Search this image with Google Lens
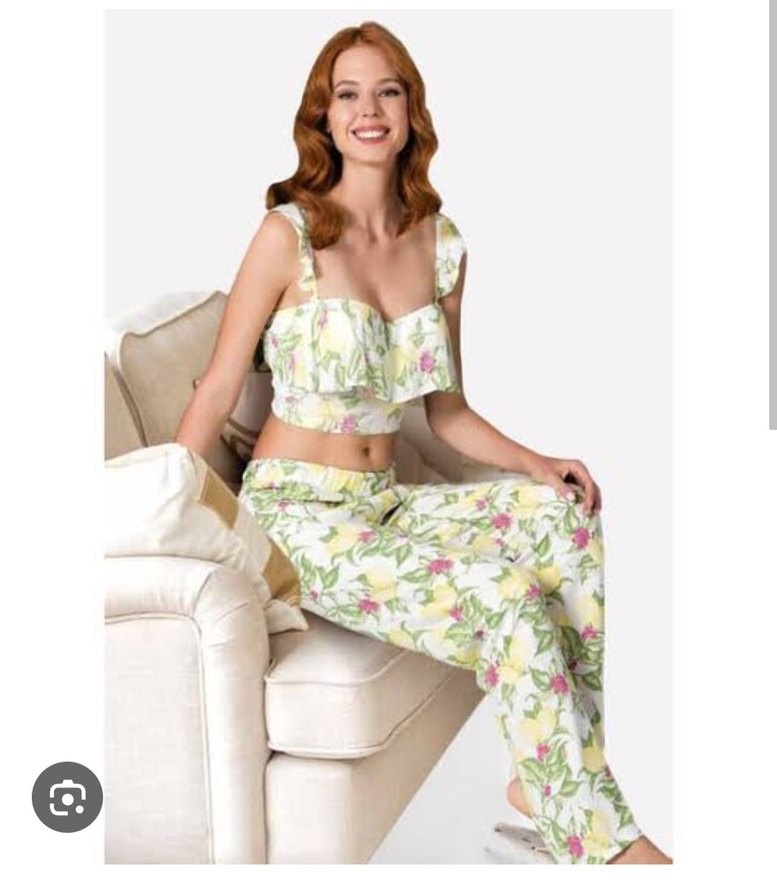 pyautogui.click(x=67, y=797)
